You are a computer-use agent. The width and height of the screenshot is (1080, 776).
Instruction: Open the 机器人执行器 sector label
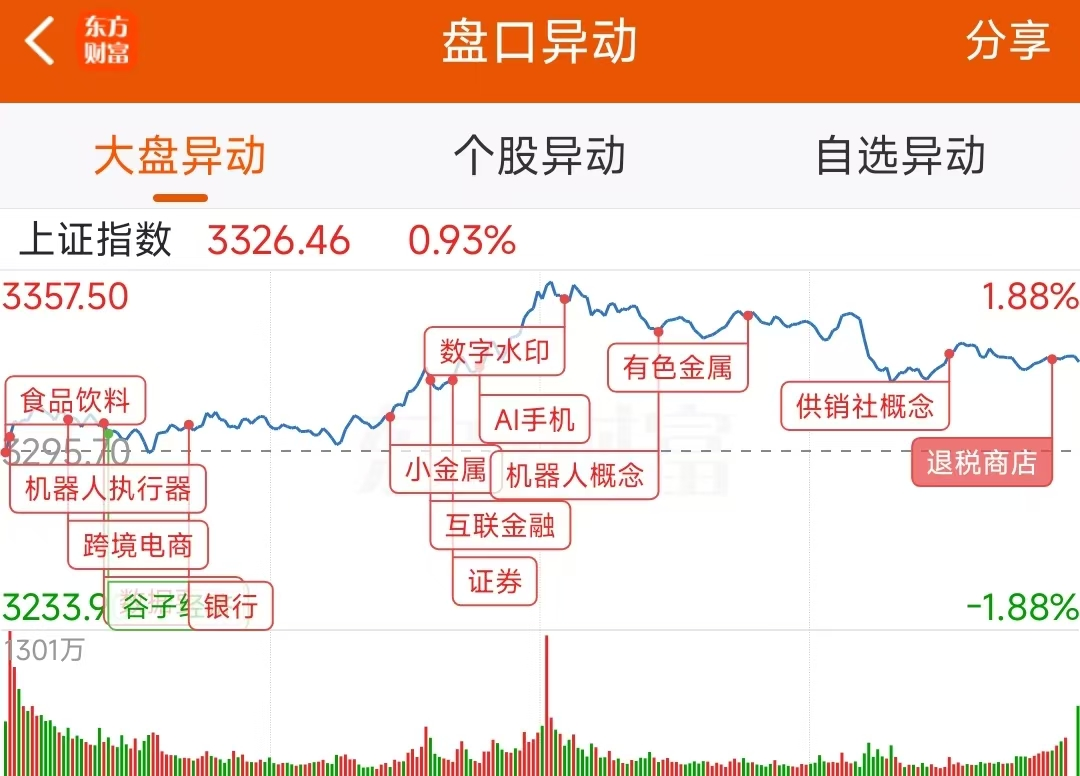pos(108,490)
